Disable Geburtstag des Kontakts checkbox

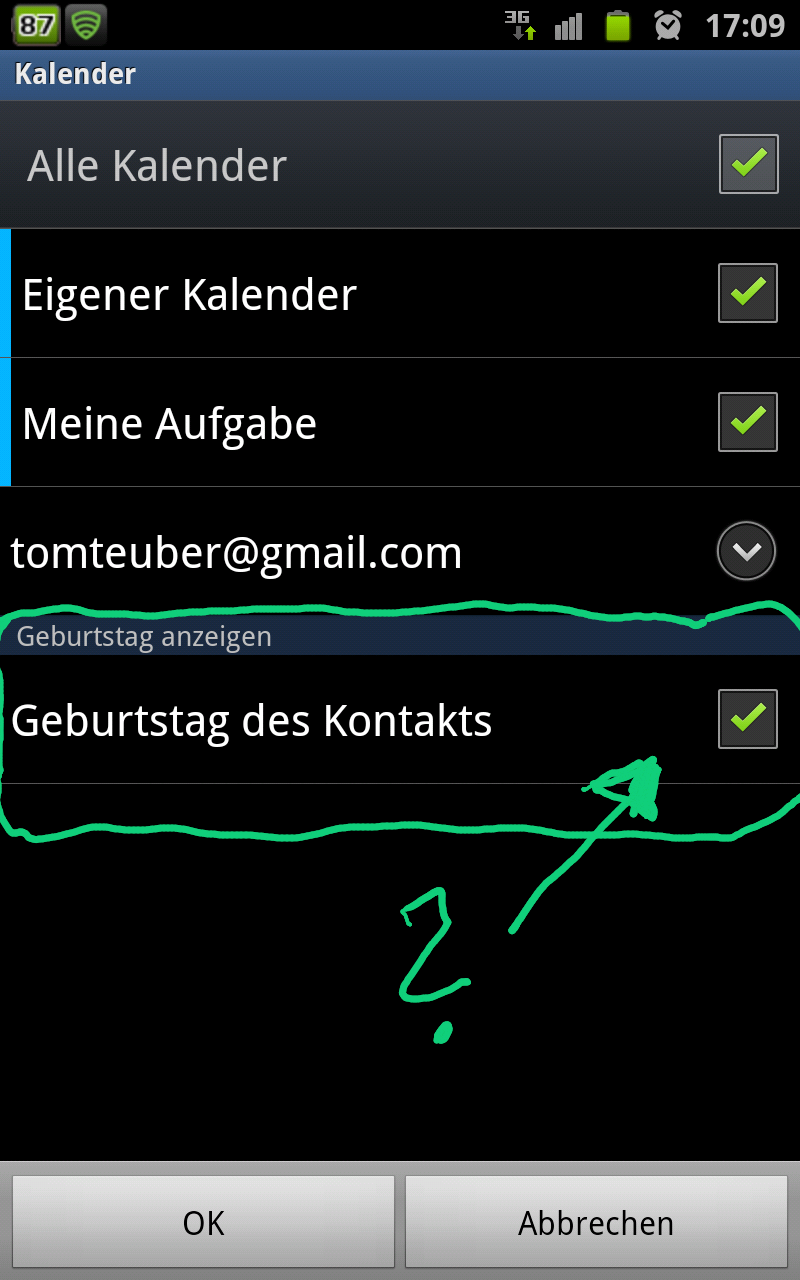pos(748,719)
